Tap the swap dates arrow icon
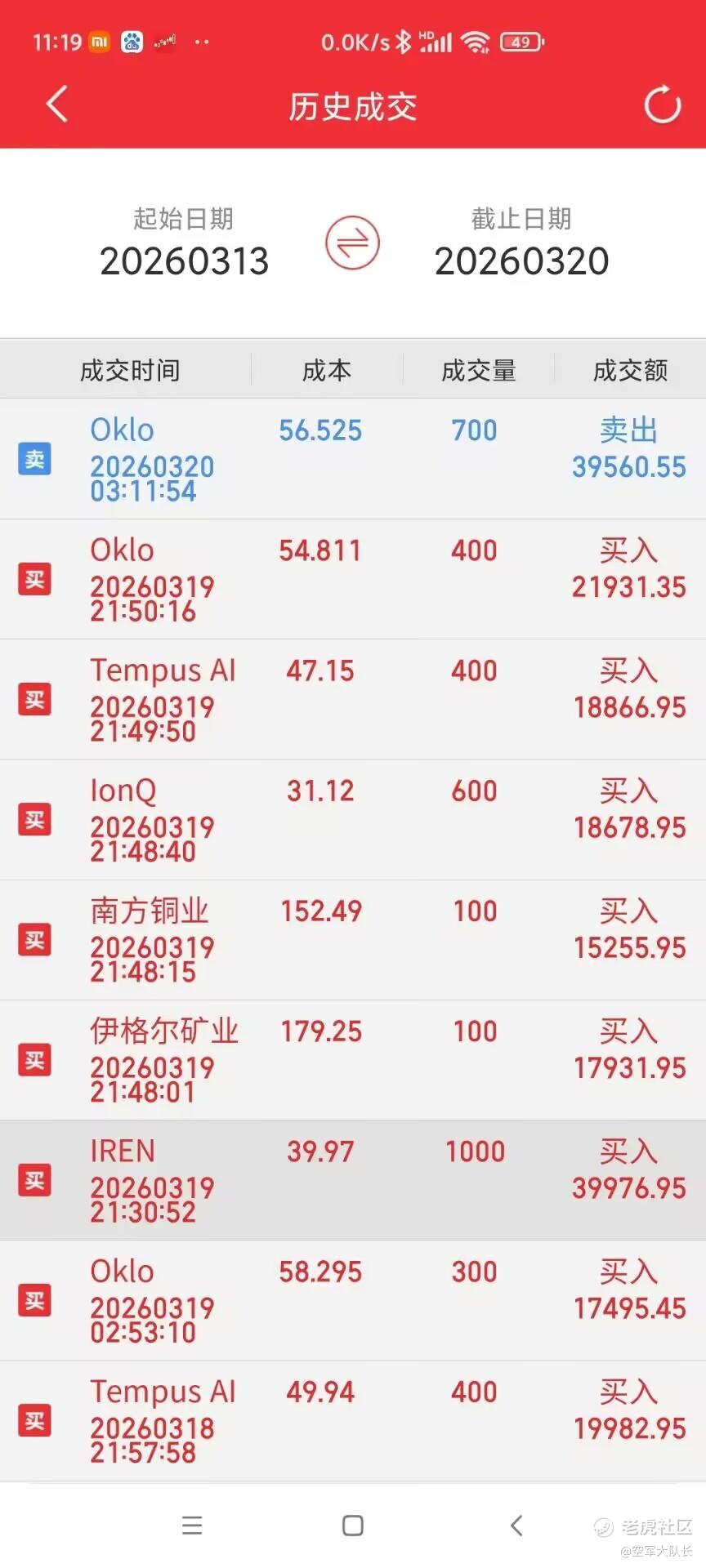Image resolution: width=706 pixels, height=1568 pixels. pos(352,243)
